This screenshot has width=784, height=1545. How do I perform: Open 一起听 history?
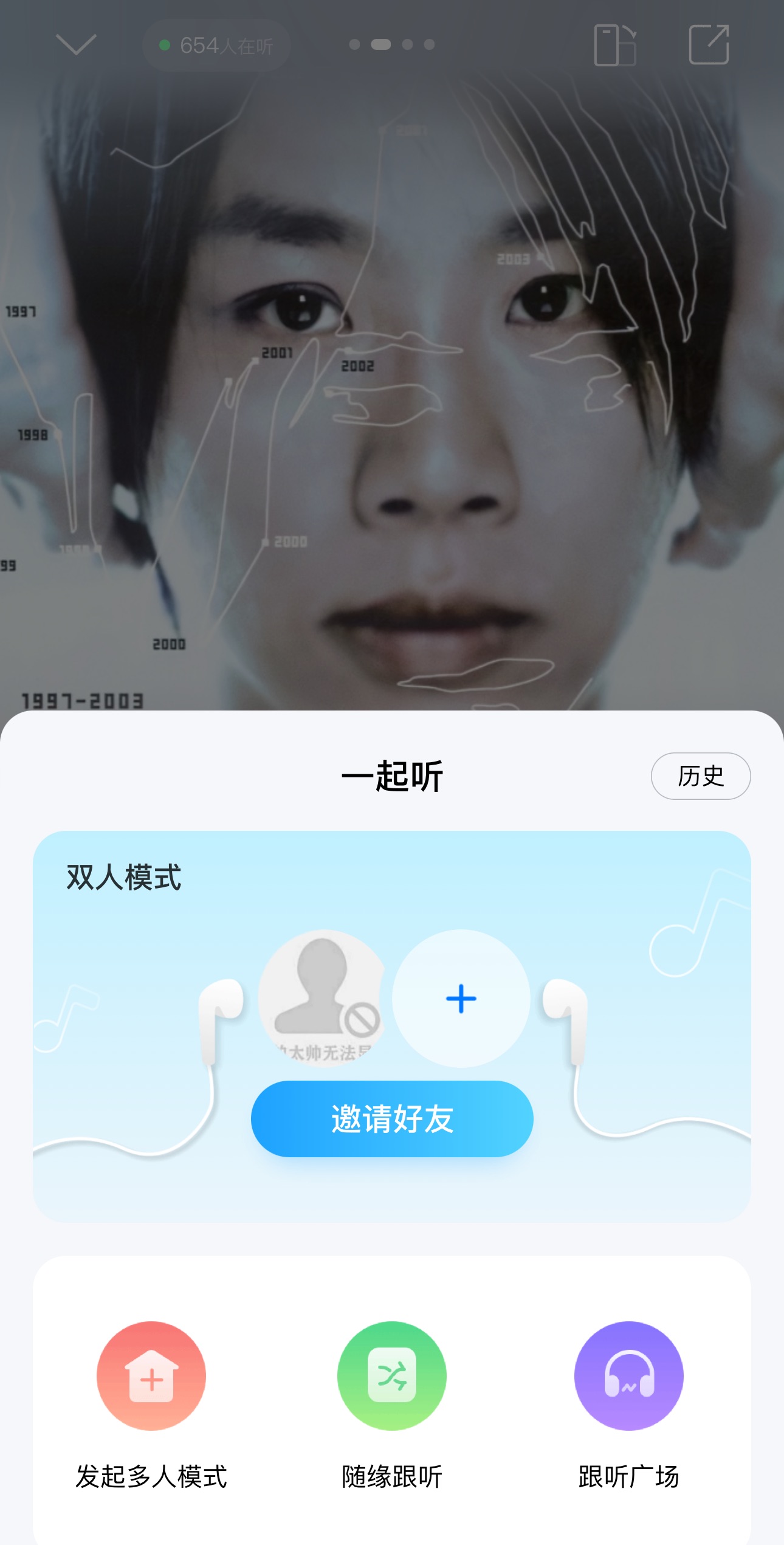[700, 776]
